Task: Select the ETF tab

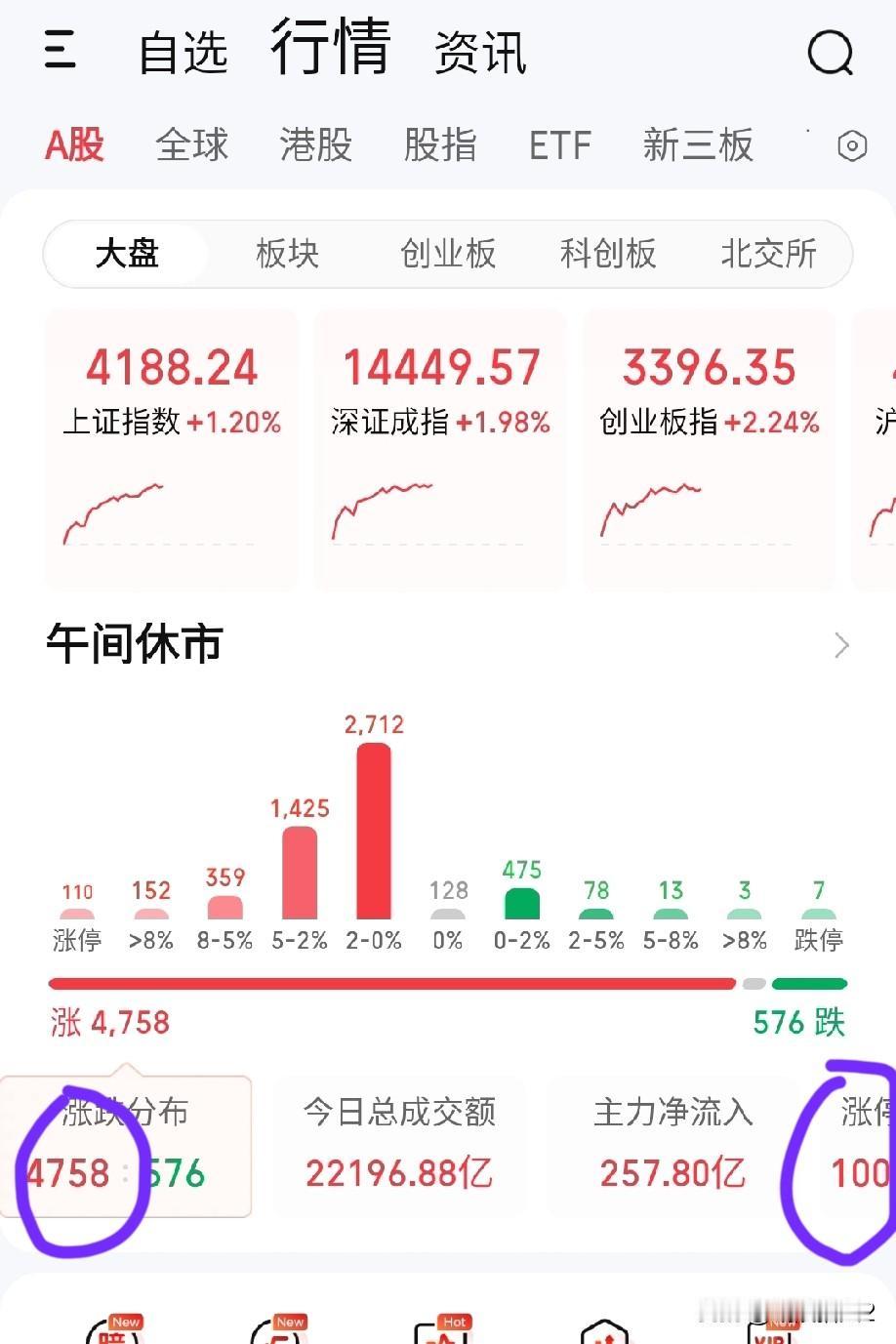Action: point(560,144)
